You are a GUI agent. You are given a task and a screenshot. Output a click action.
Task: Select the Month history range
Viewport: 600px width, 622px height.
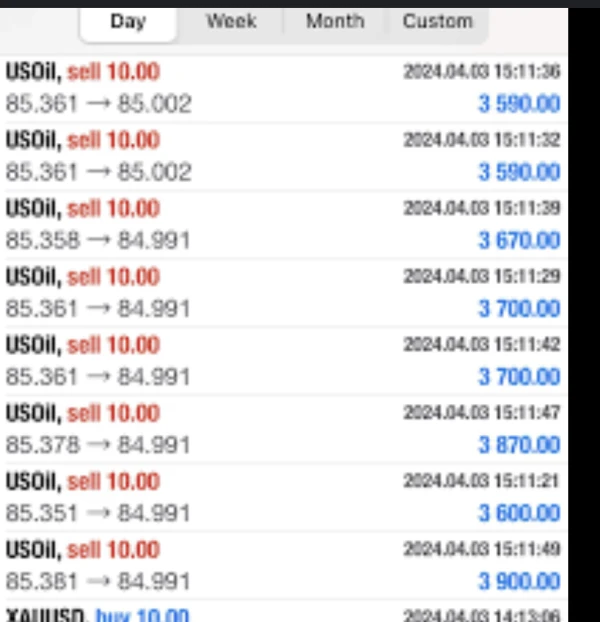pos(334,21)
